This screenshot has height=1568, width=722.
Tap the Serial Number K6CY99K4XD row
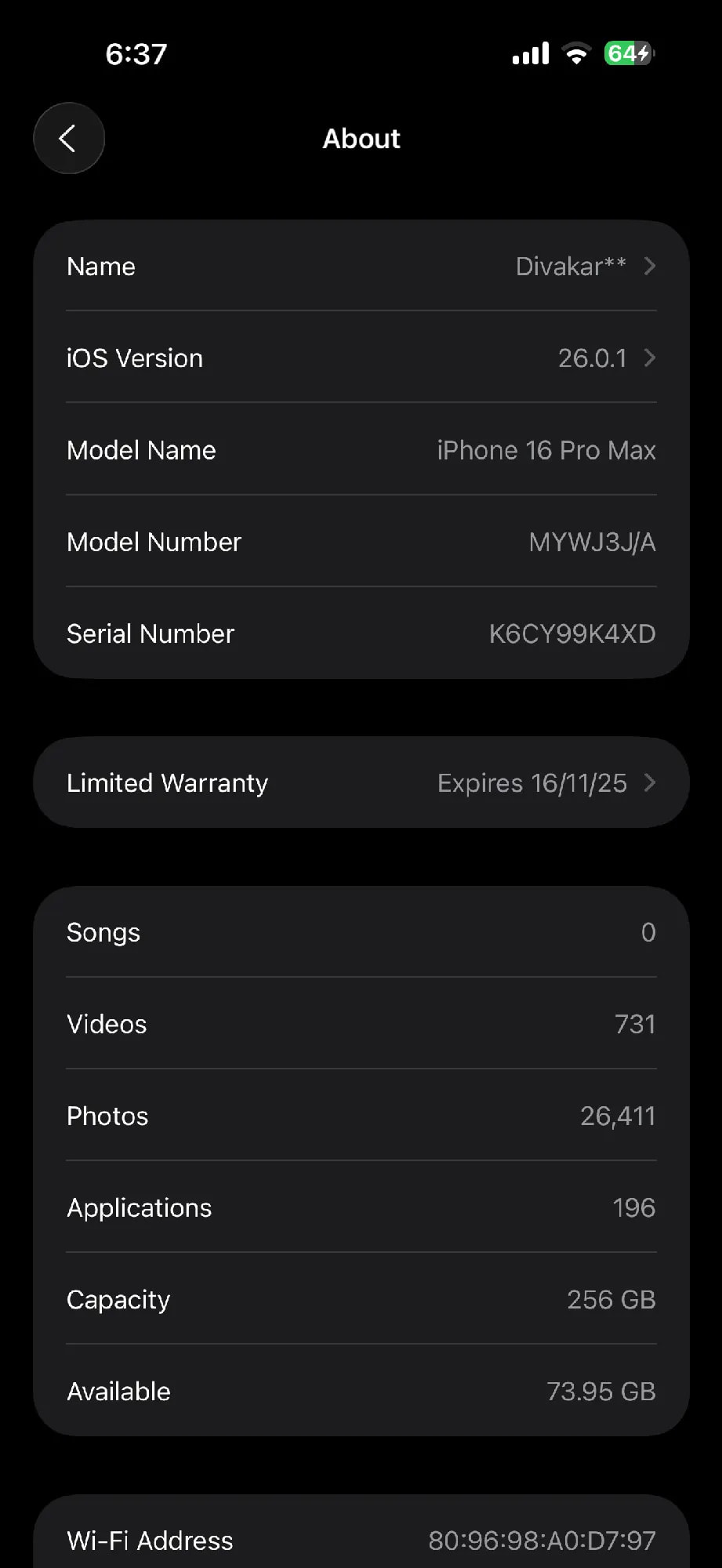tap(361, 633)
